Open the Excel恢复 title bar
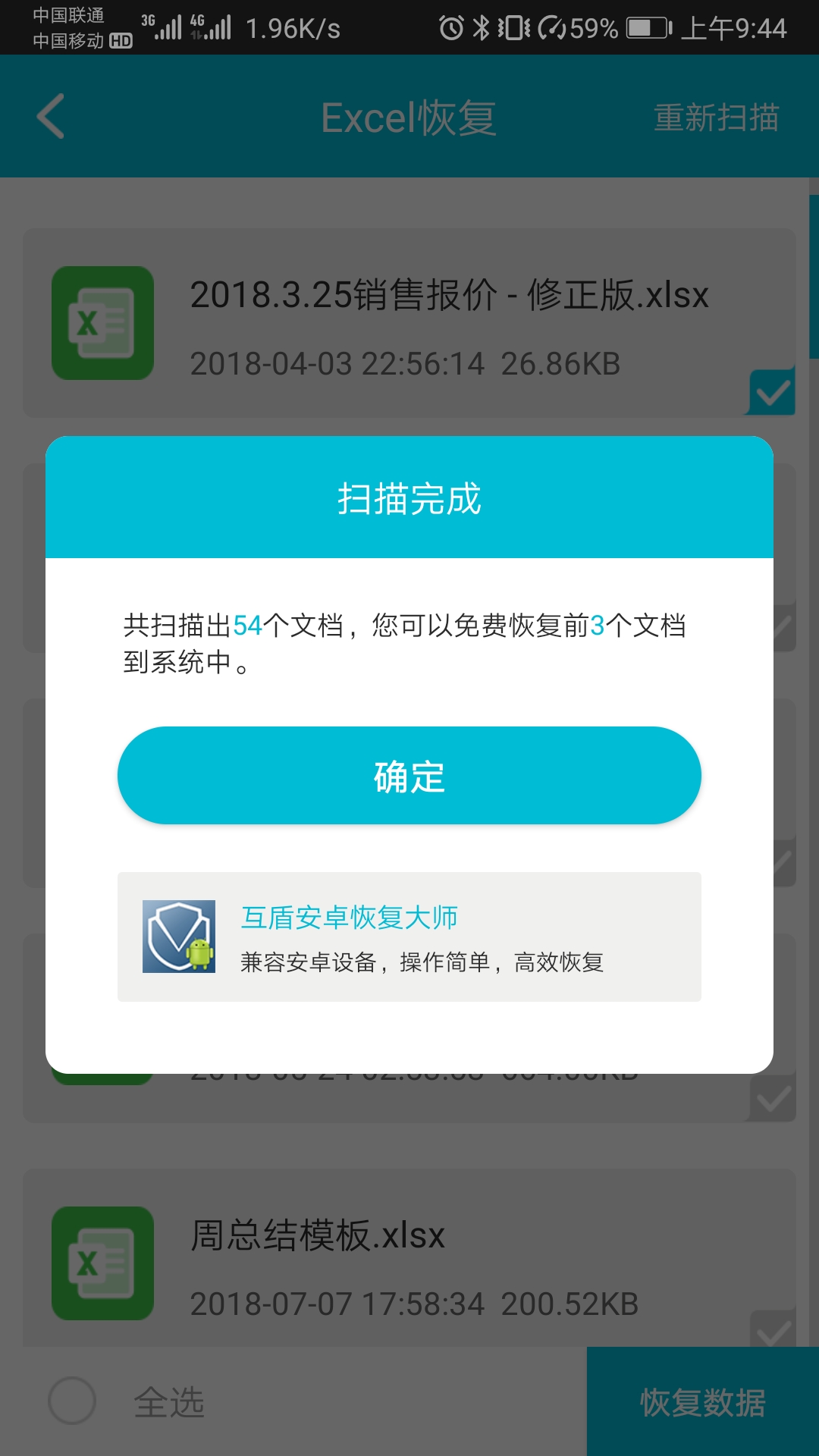Image resolution: width=819 pixels, height=1456 pixels. tap(409, 116)
